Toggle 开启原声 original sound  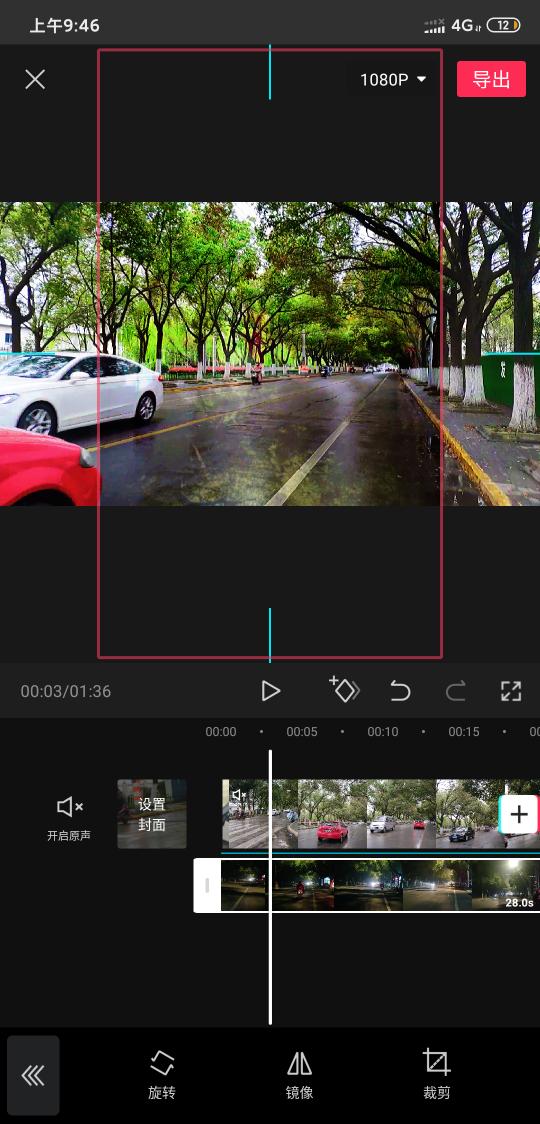pos(70,818)
